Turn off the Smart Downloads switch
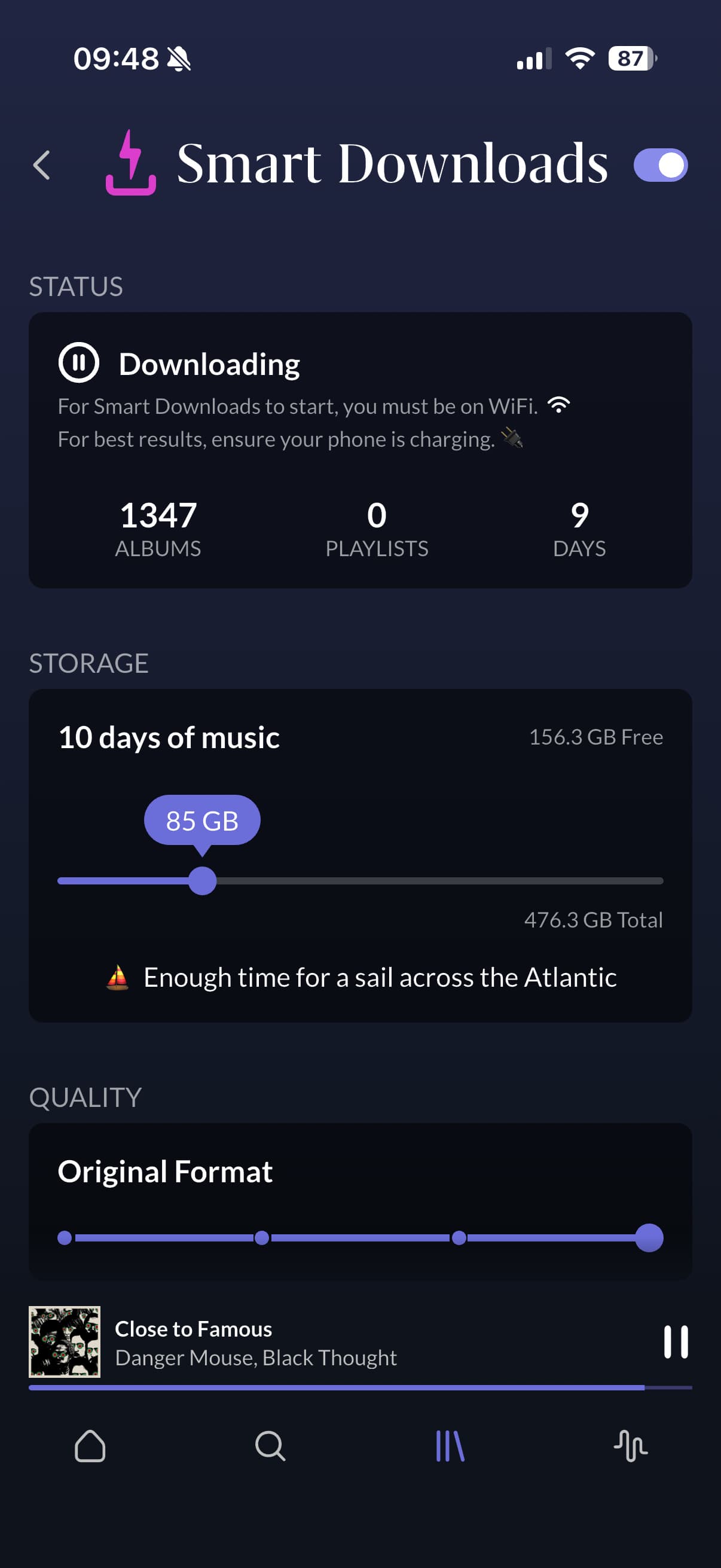The height and width of the screenshot is (1568, 721). point(660,165)
